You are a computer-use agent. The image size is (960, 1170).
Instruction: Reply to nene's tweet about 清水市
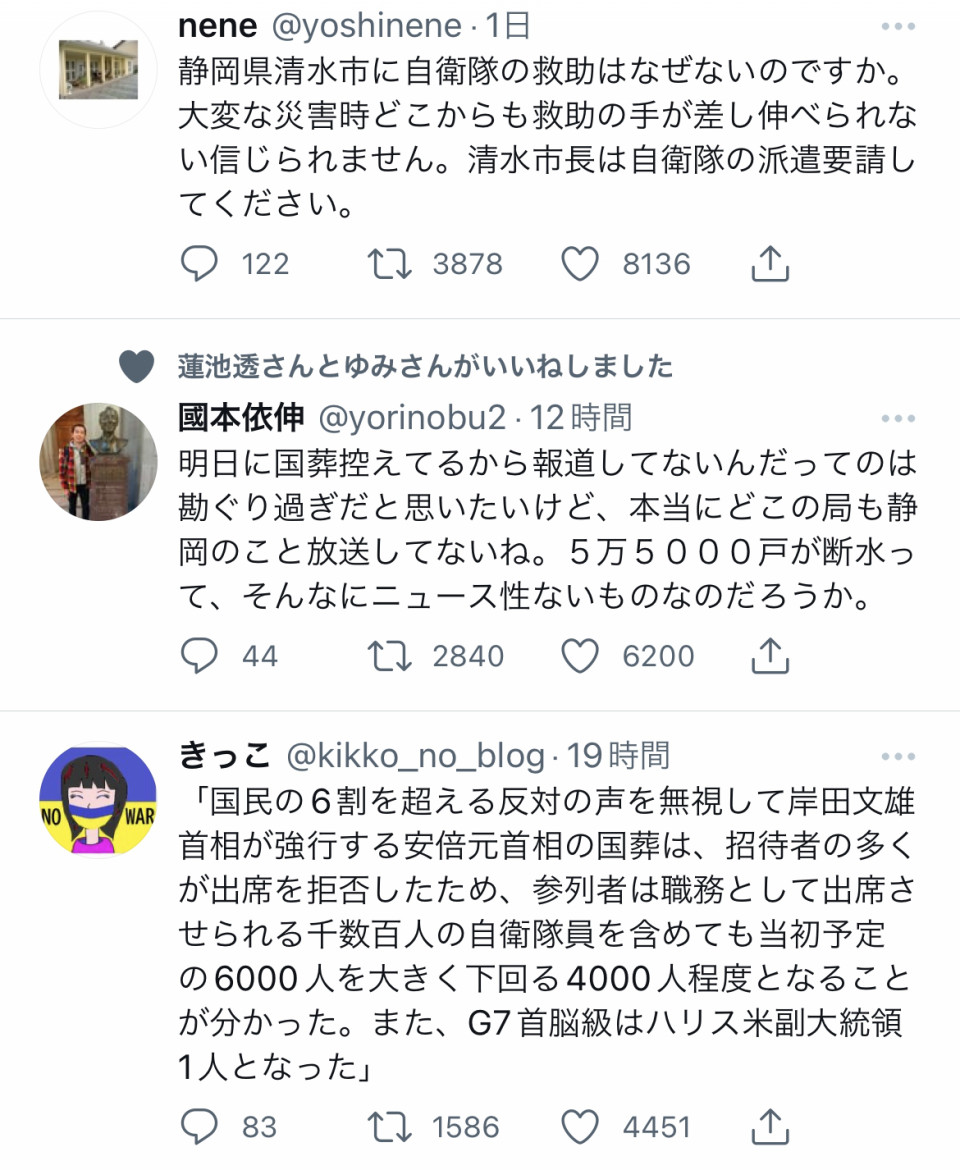pos(199,264)
